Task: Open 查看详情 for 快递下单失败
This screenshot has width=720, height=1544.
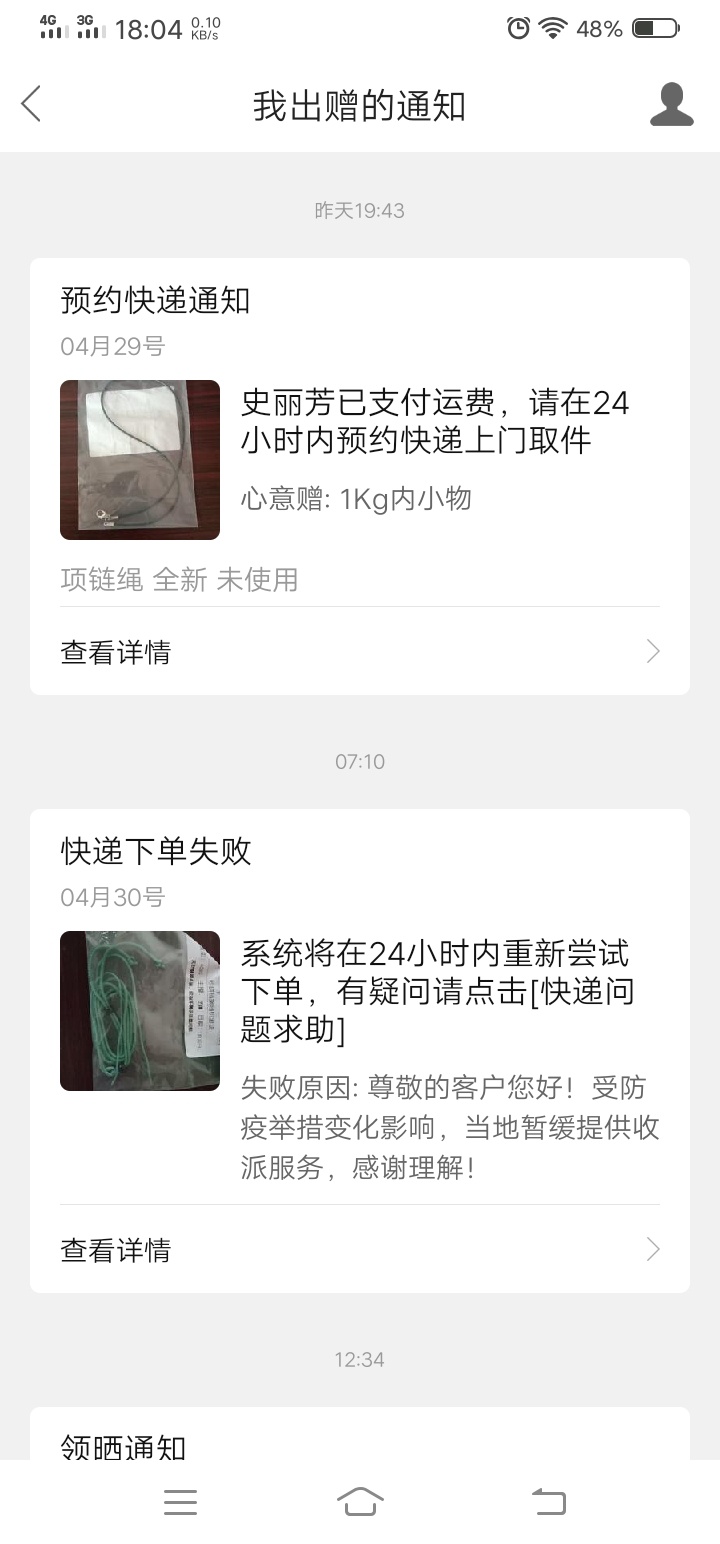Action: pos(359,1250)
